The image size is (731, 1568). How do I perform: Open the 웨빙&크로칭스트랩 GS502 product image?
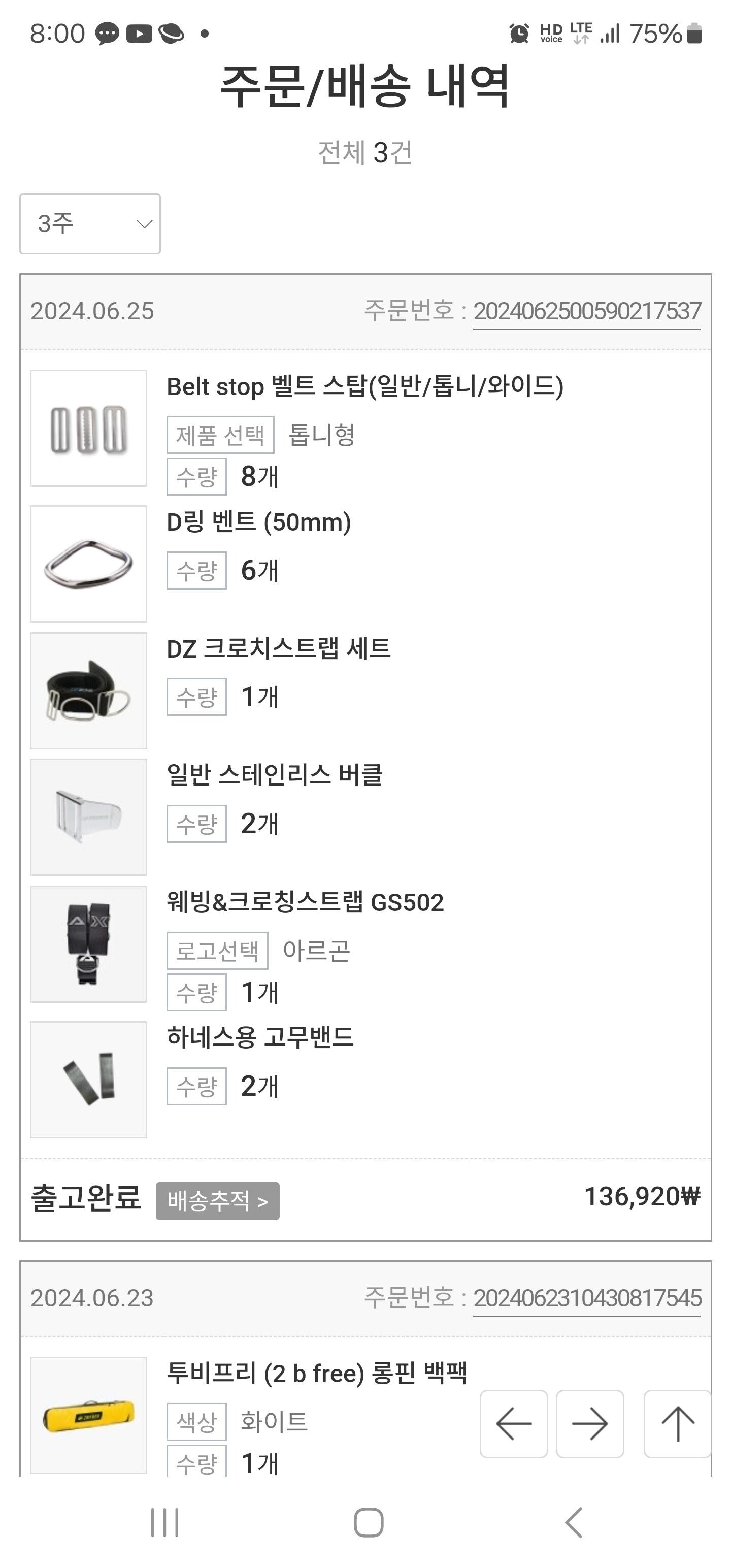tap(89, 944)
